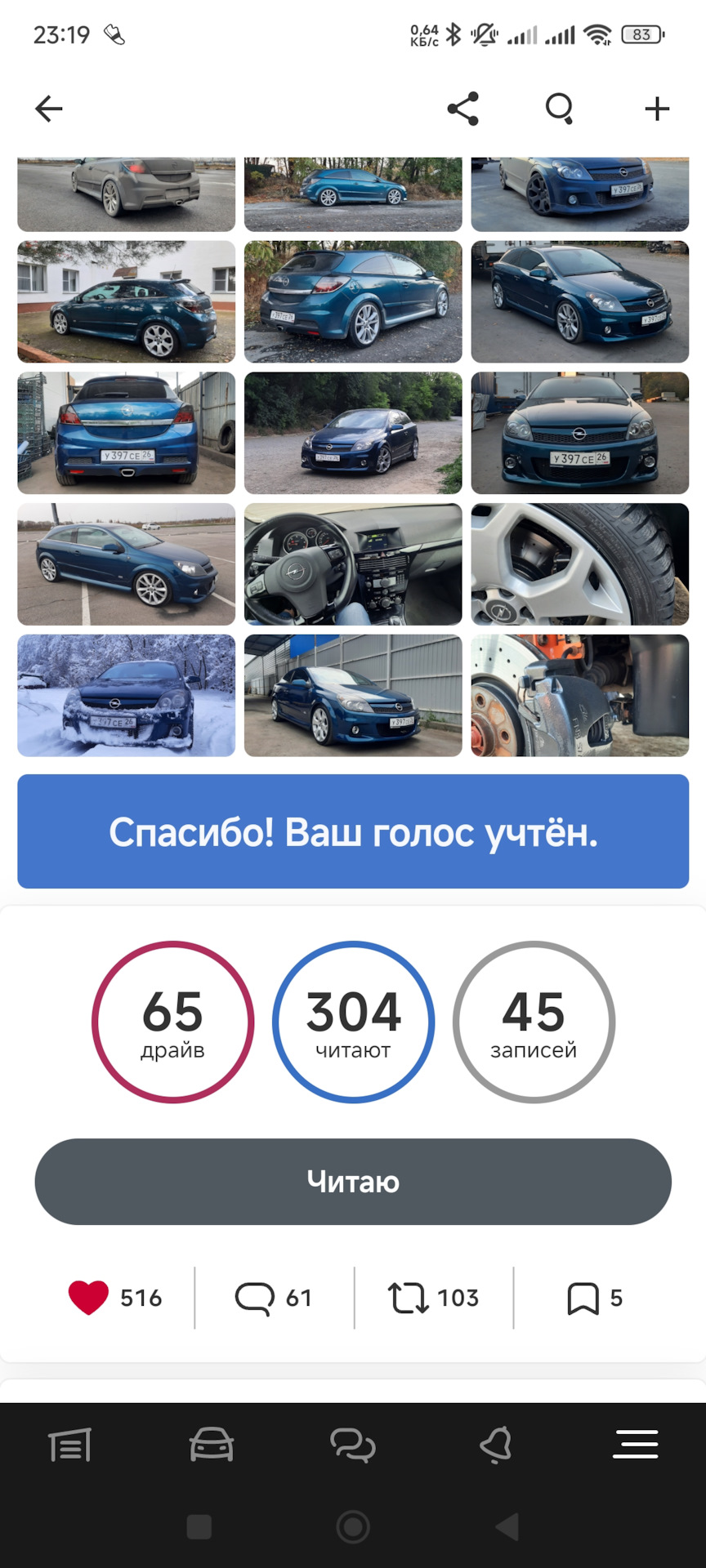Viewport: 706px width, 1568px height.
Task: View the wheel rim close-up photo
Action: click(579, 564)
